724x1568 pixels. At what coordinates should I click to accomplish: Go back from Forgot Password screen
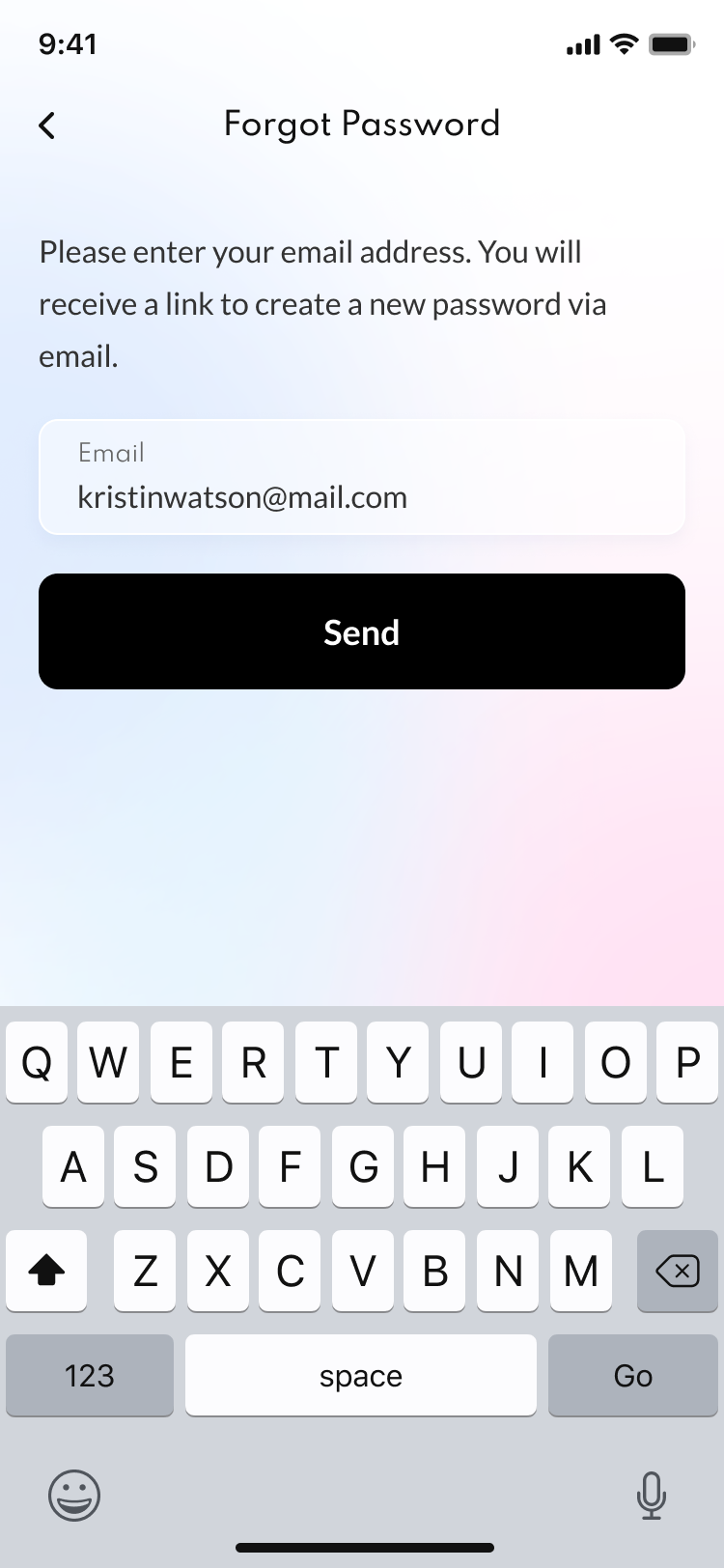[46, 126]
